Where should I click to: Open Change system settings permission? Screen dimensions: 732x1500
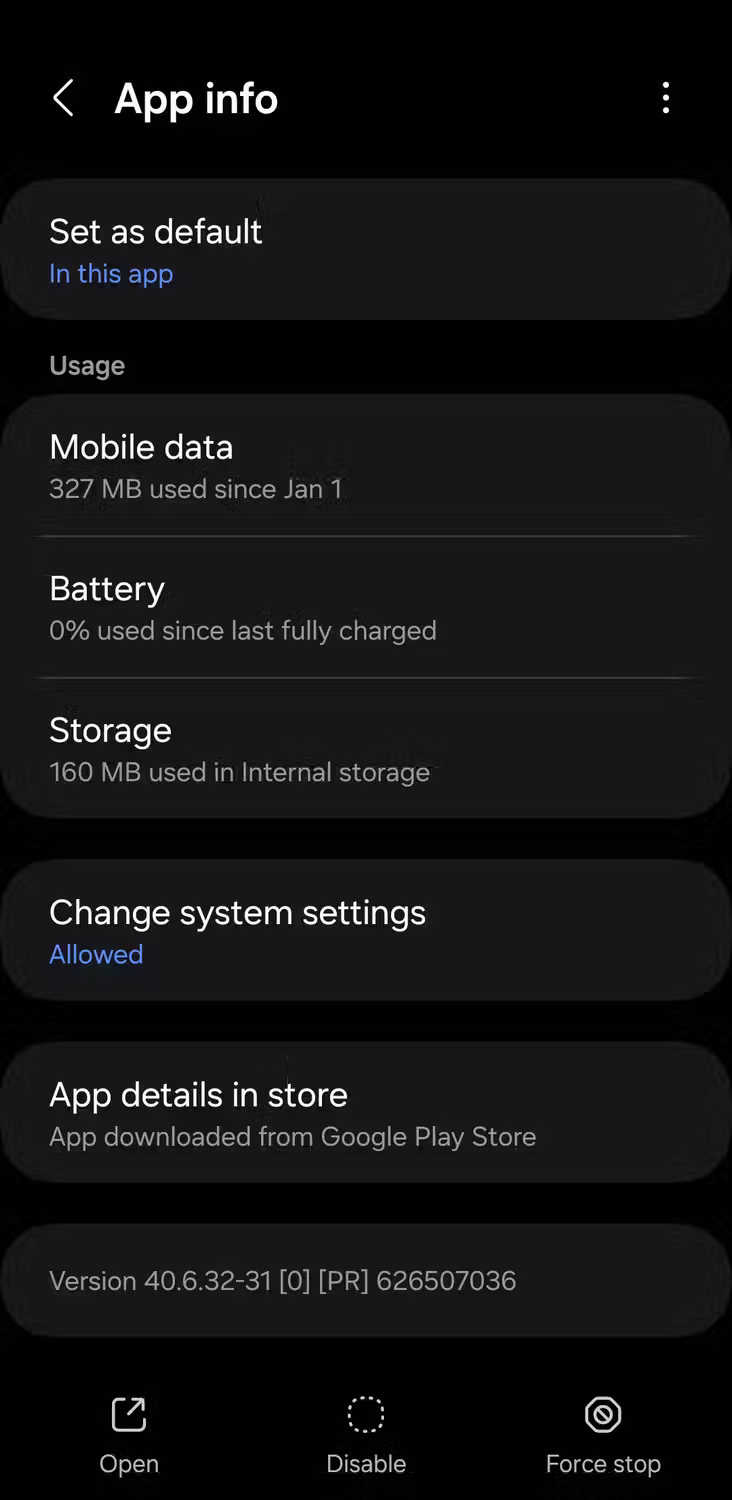[x=366, y=931]
